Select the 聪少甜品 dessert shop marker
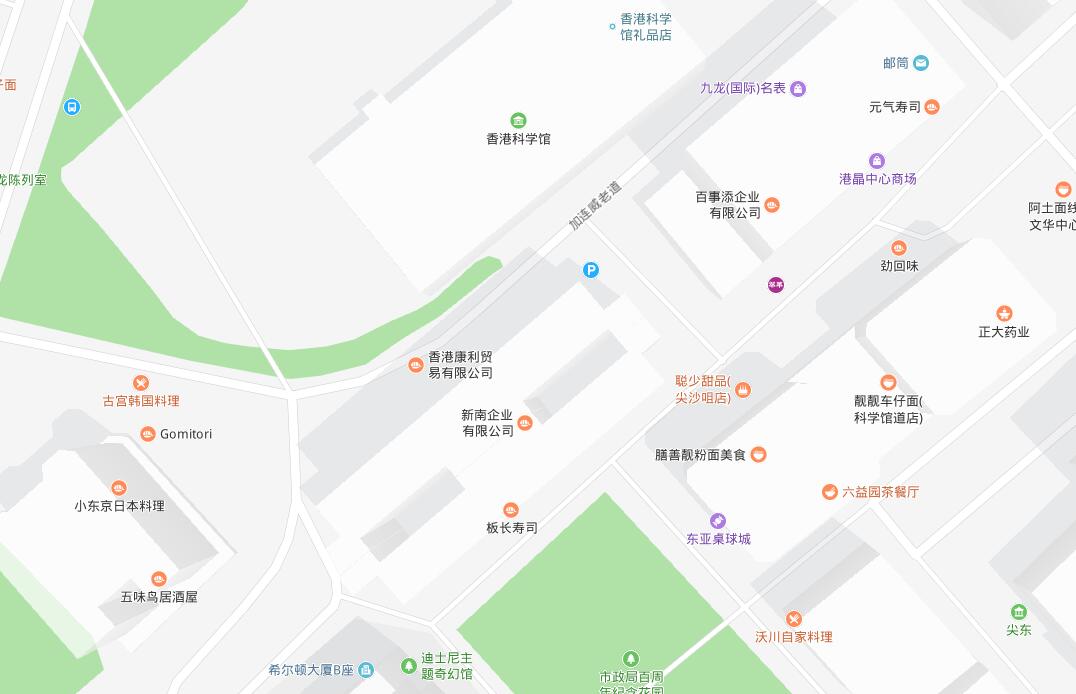The height and width of the screenshot is (694, 1076). 743,390
